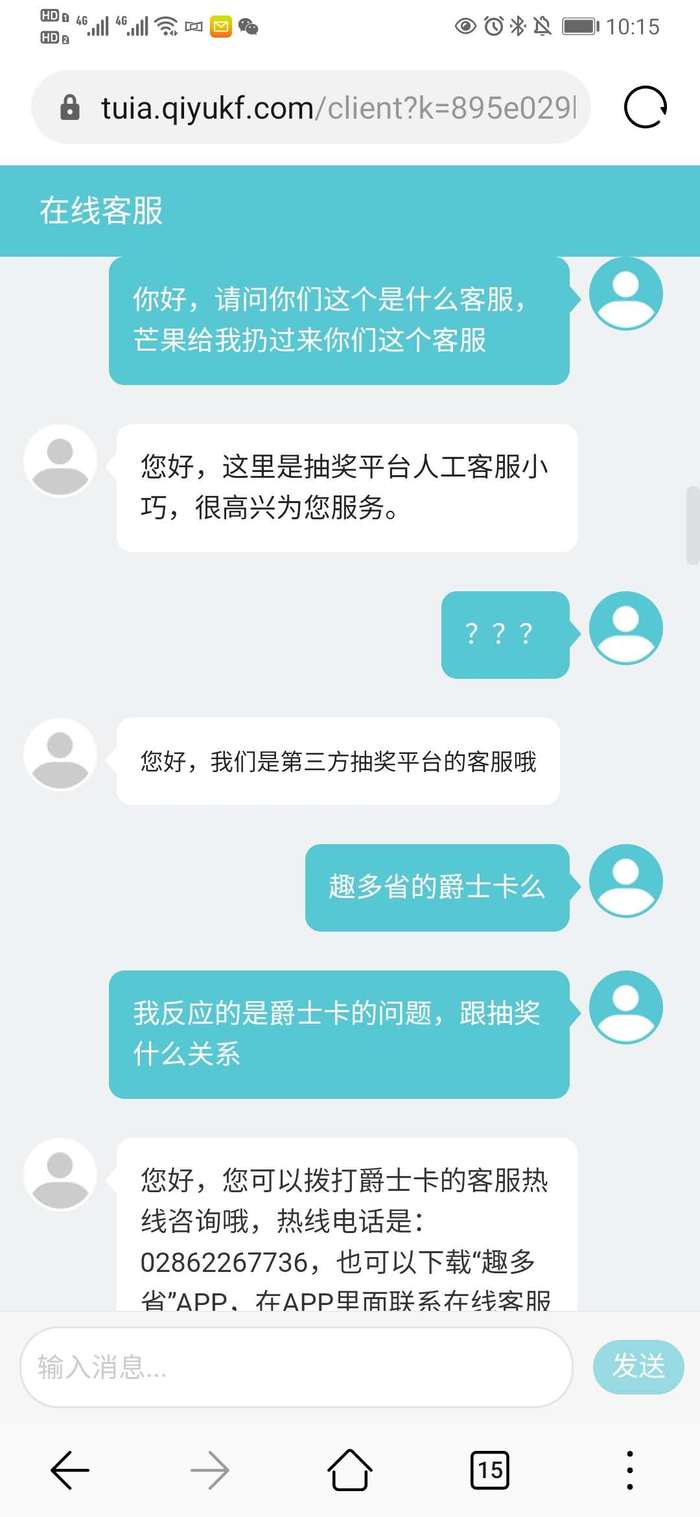The height and width of the screenshot is (1517, 700).
Task: Reload the page with refresh icon
Action: point(645,107)
